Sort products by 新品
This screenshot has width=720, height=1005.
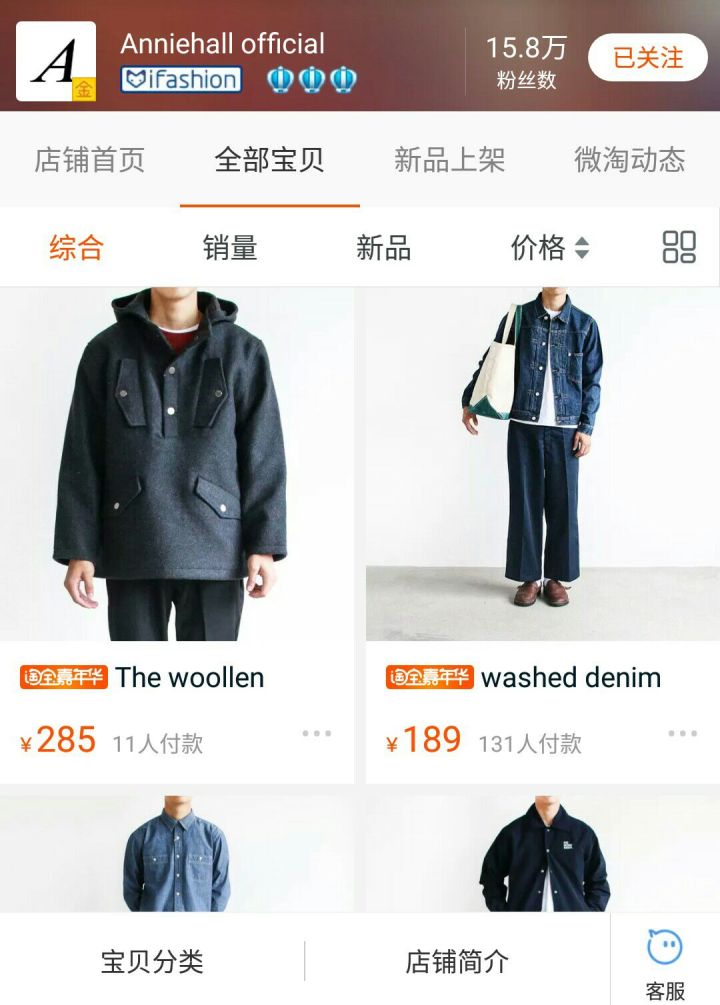pos(384,248)
